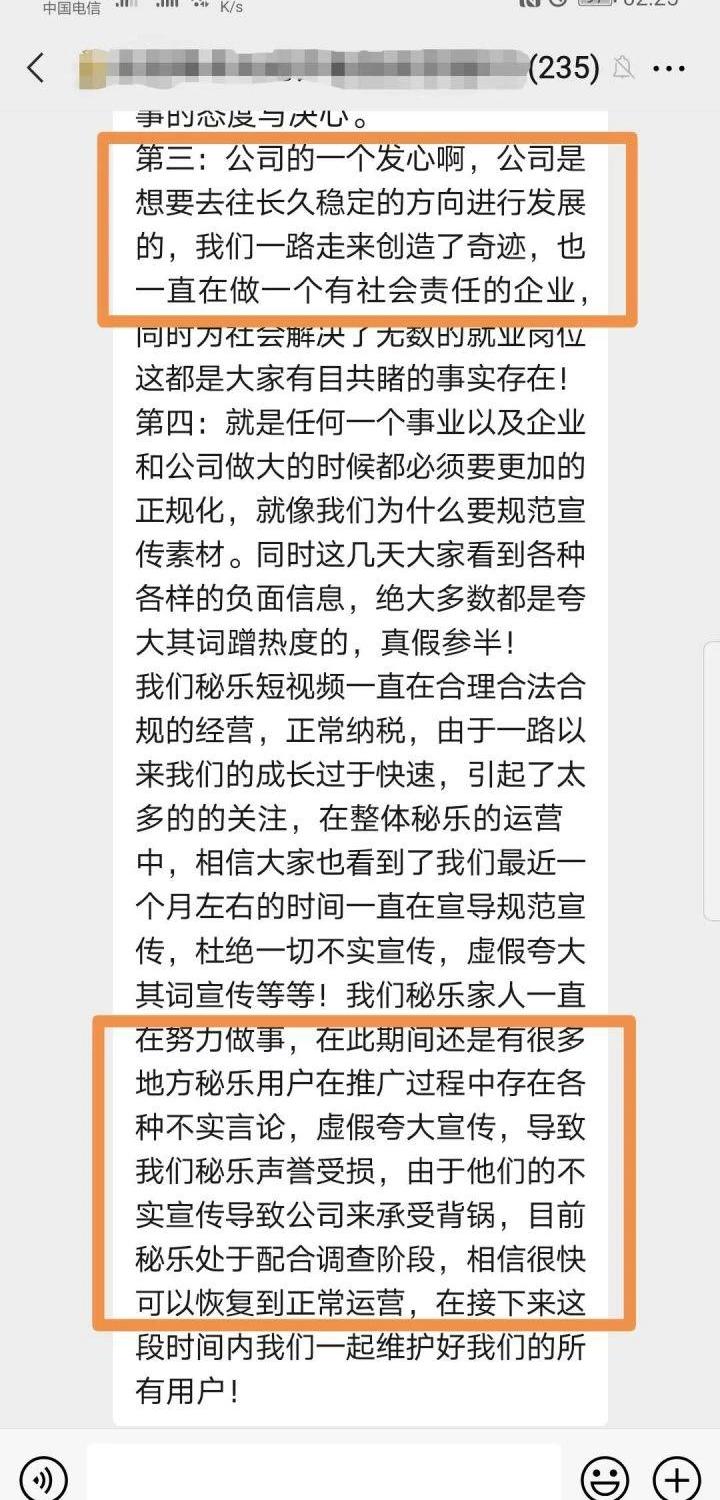
Task: Open the group chat overflow menu
Action: 669,68
